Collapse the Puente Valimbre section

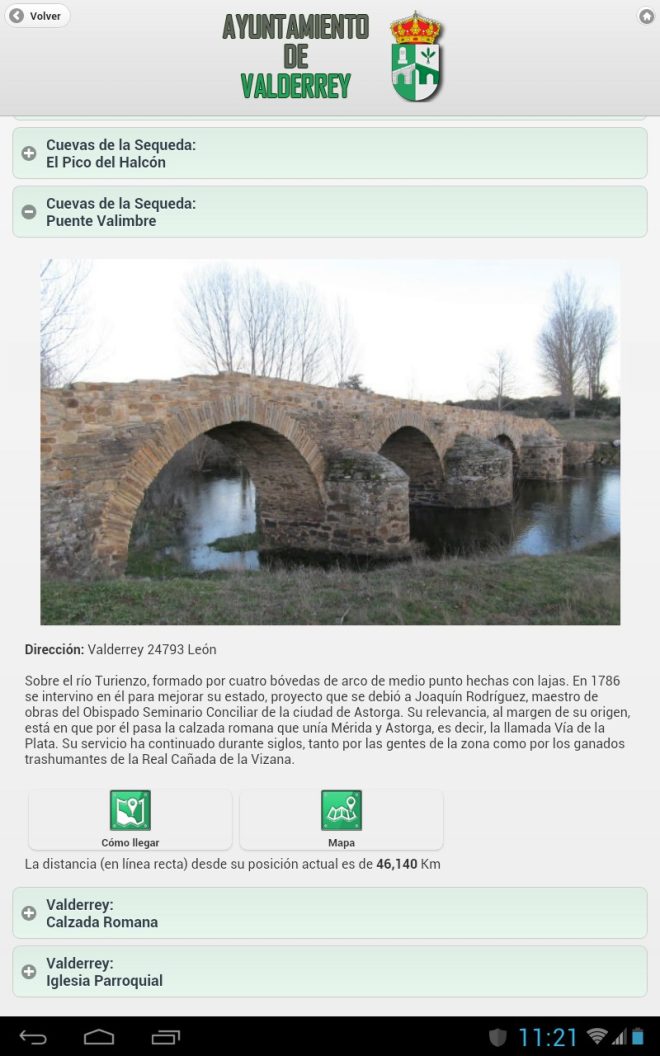coord(329,212)
